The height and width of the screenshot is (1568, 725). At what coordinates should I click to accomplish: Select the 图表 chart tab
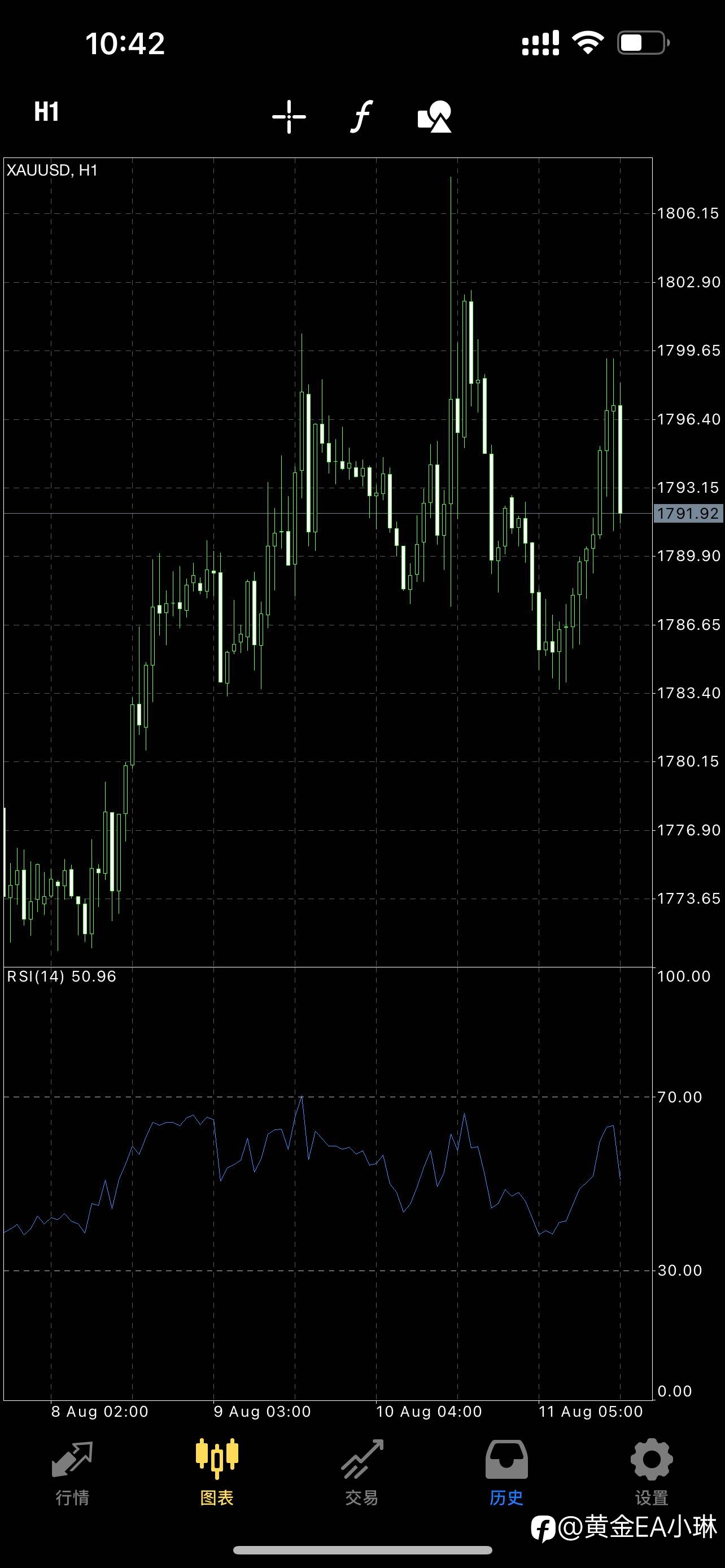coord(217,1473)
